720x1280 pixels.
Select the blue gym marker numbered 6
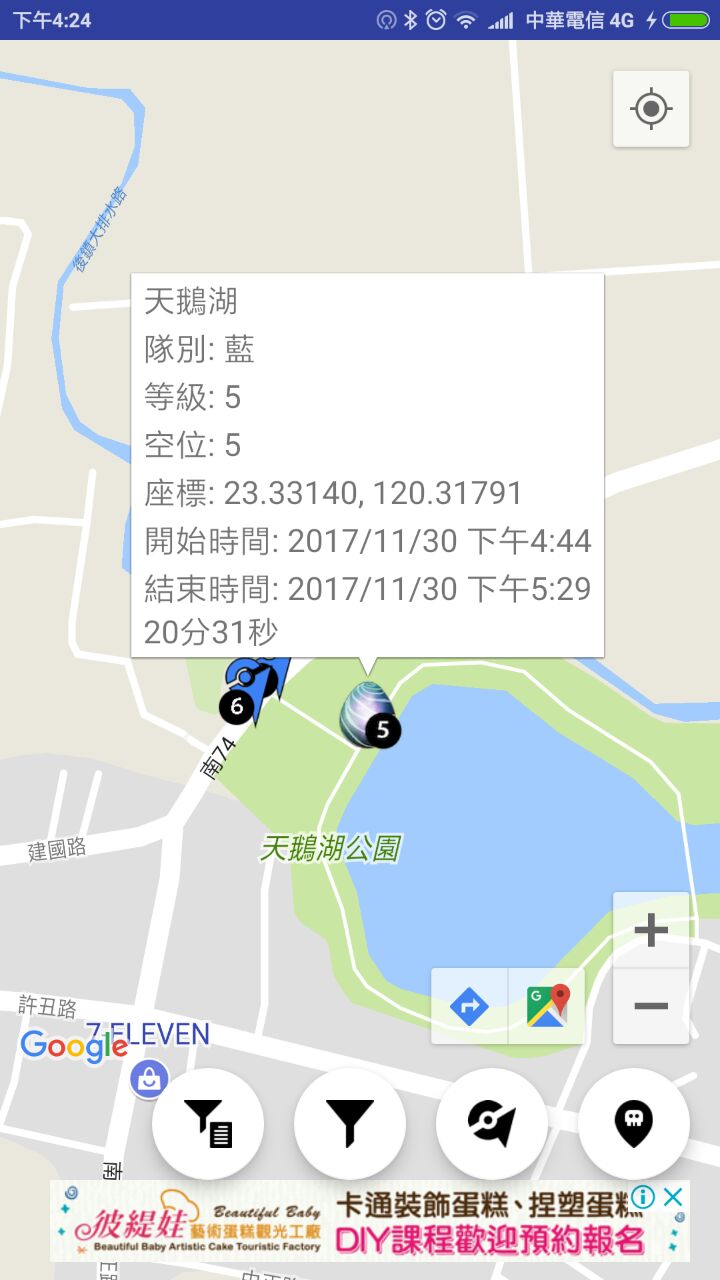(250, 690)
